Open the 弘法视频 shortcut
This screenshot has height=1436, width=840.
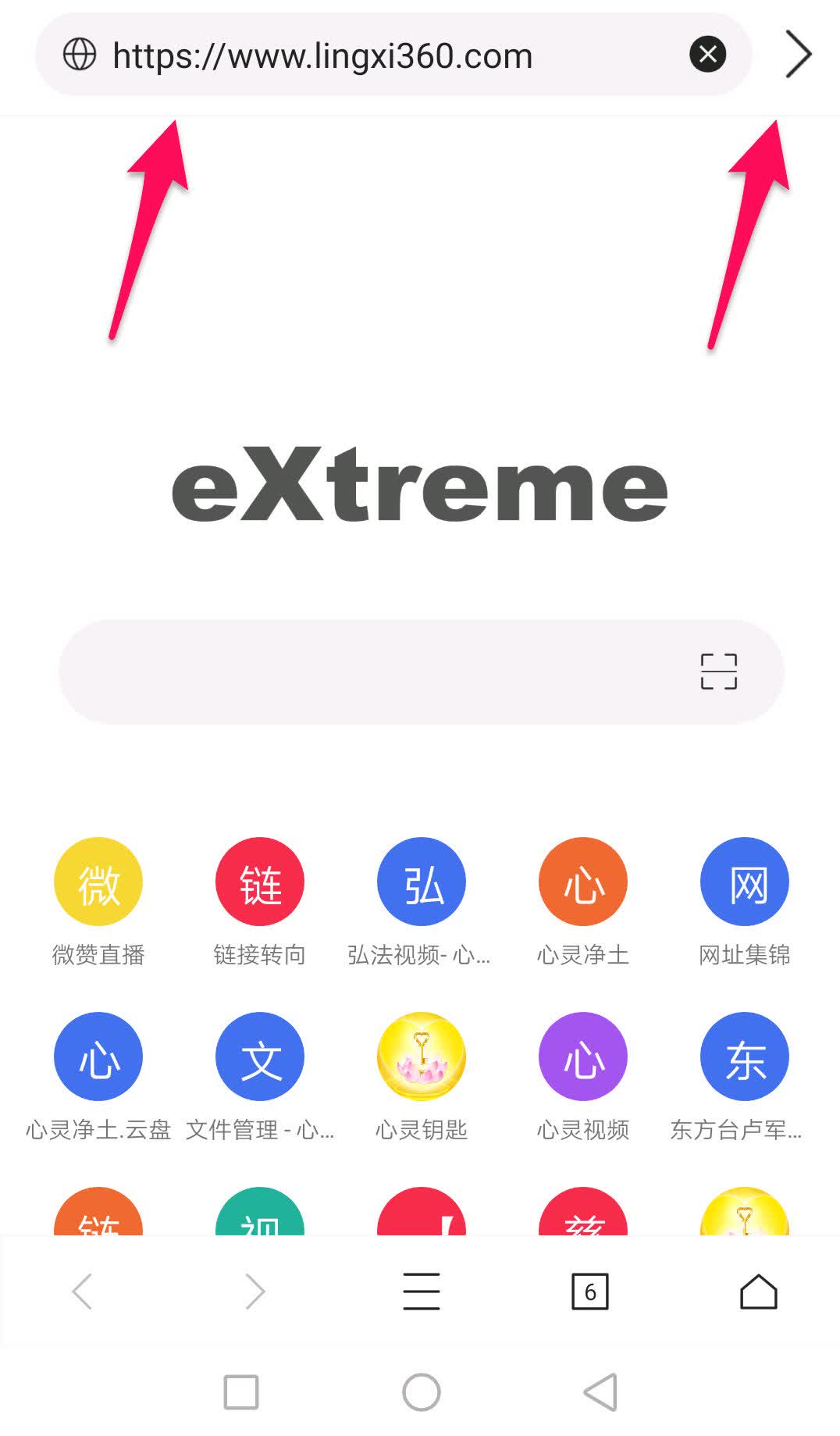(422, 882)
